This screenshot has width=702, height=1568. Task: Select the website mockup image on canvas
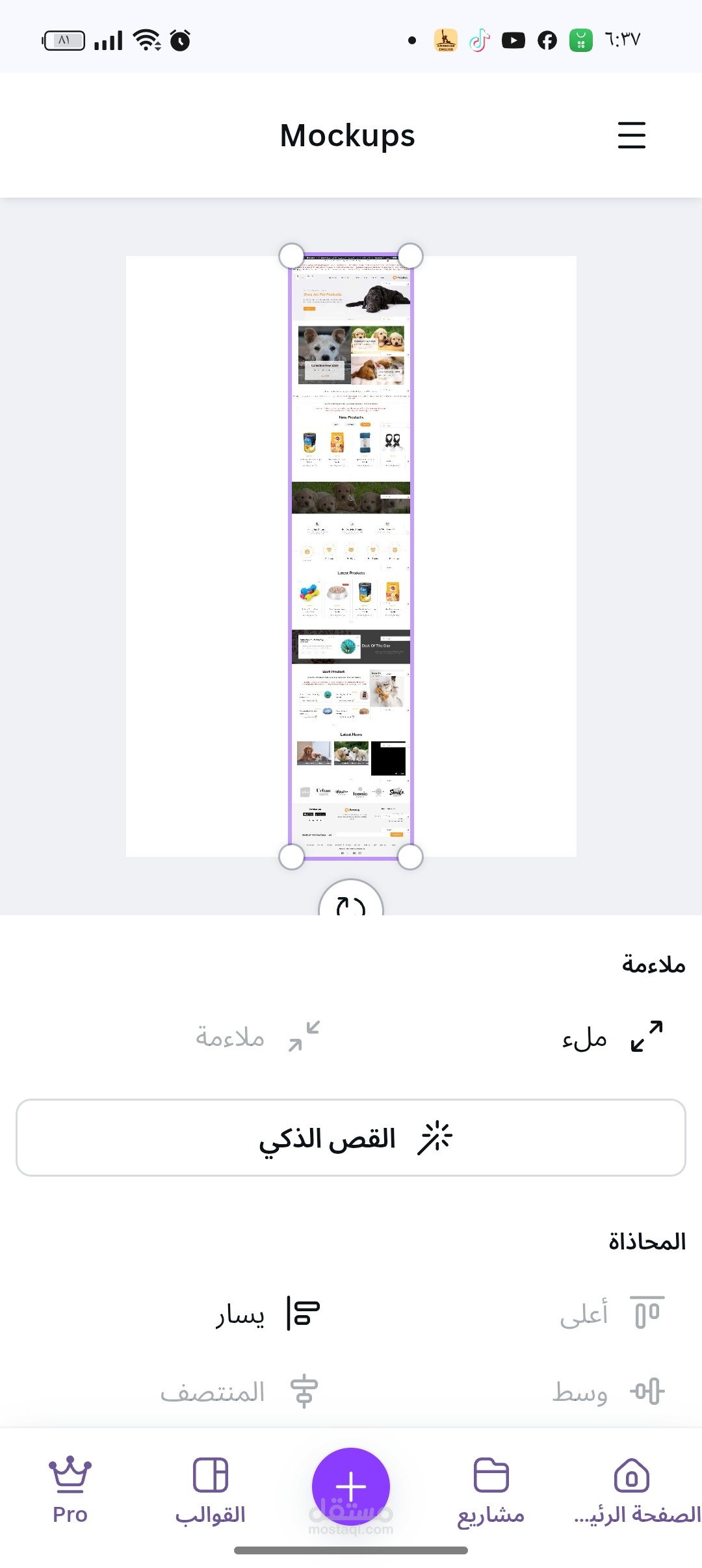[x=351, y=556]
